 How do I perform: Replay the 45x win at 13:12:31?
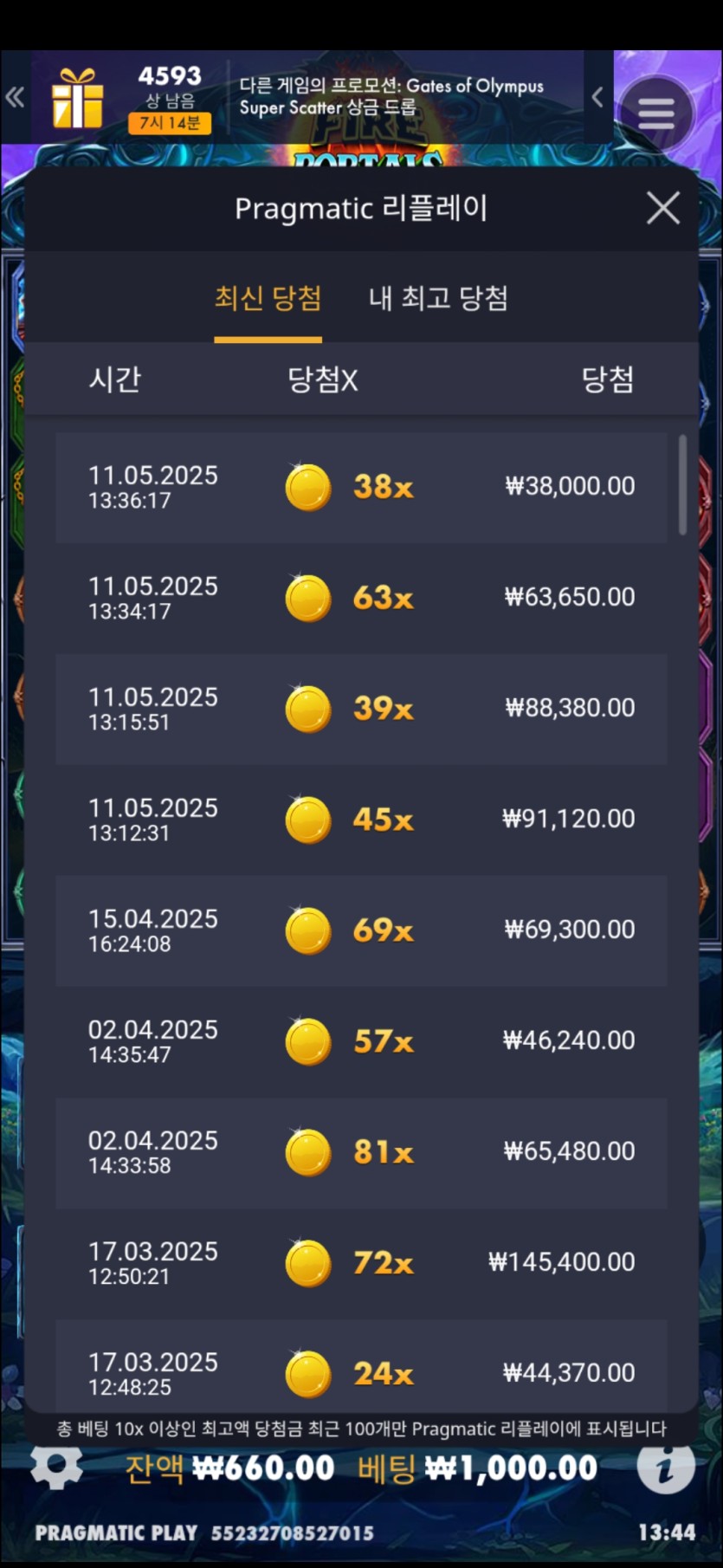361,820
